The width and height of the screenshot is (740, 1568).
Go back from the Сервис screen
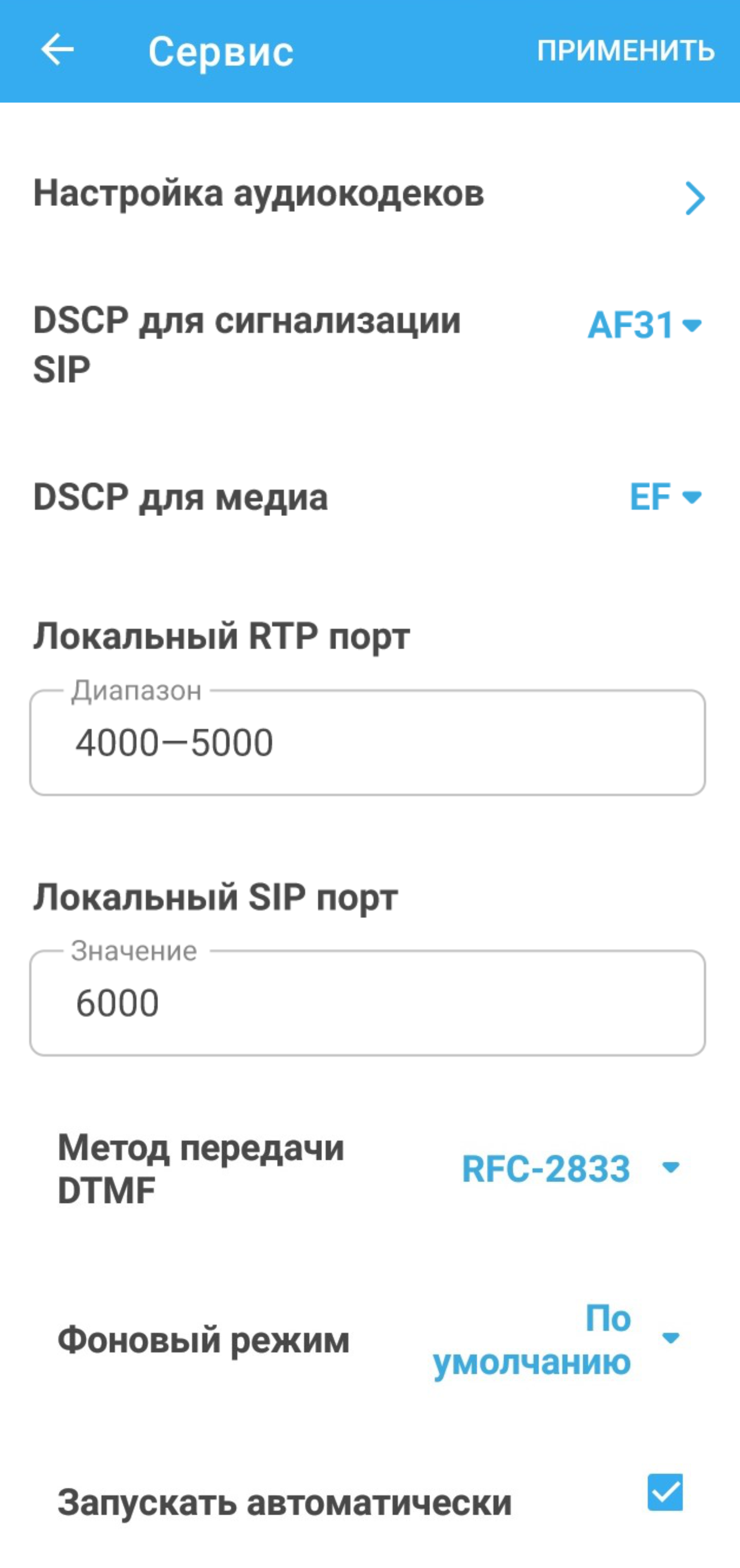pyautogui.click(x=57, y=50)
